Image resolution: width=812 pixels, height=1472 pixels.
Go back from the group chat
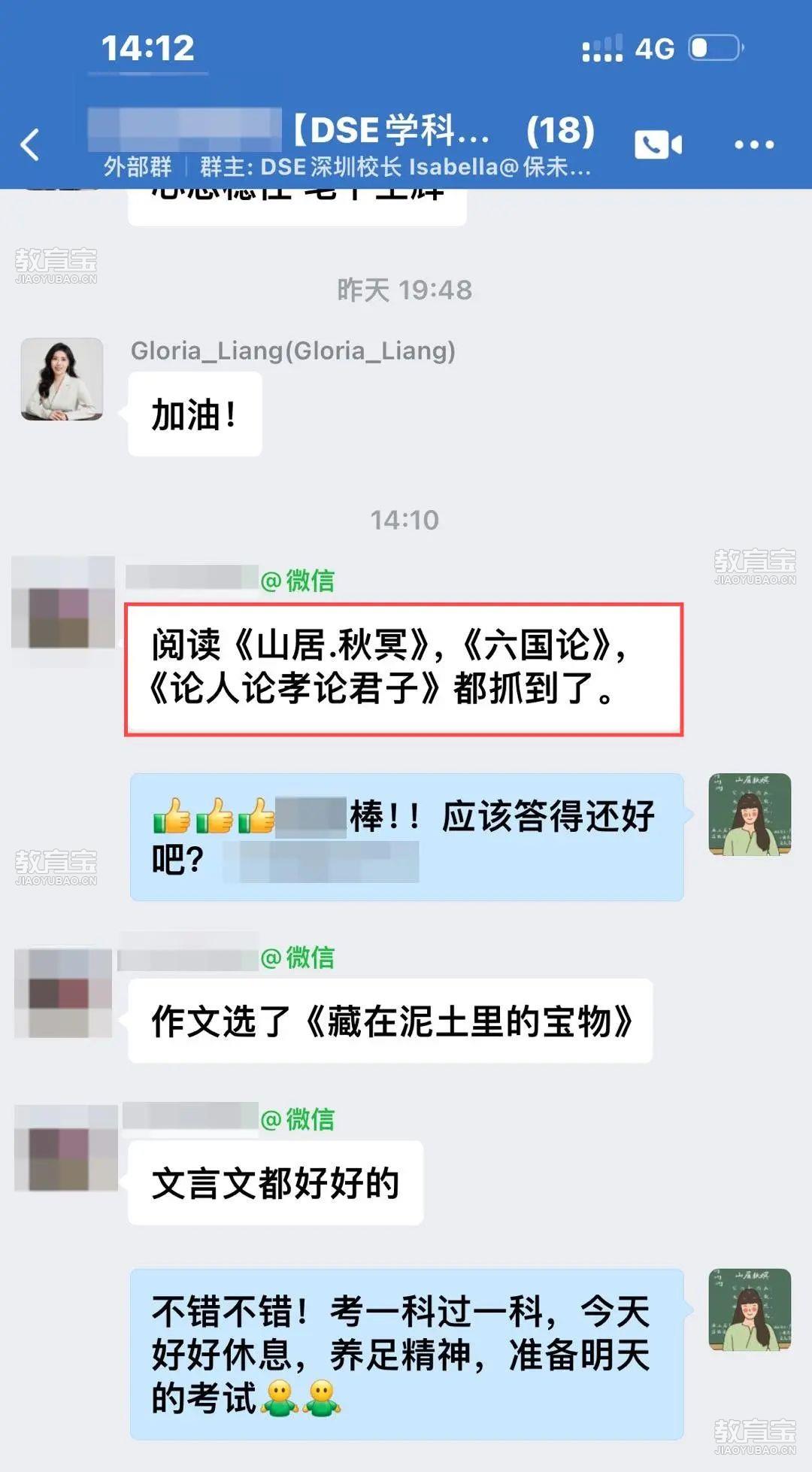tap(30, 144)
